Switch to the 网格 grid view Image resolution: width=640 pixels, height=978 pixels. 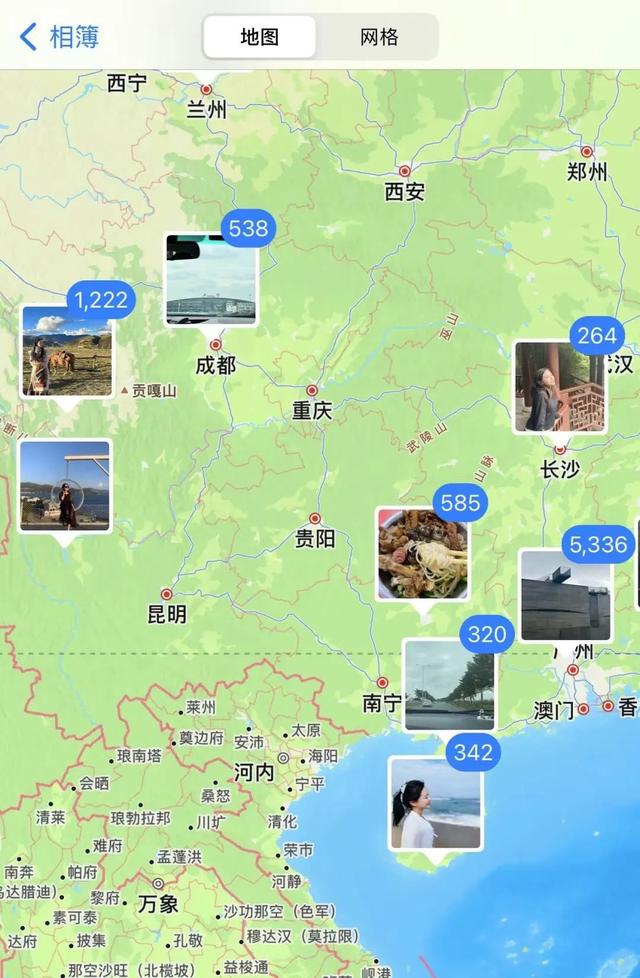[x=379, y=38]
